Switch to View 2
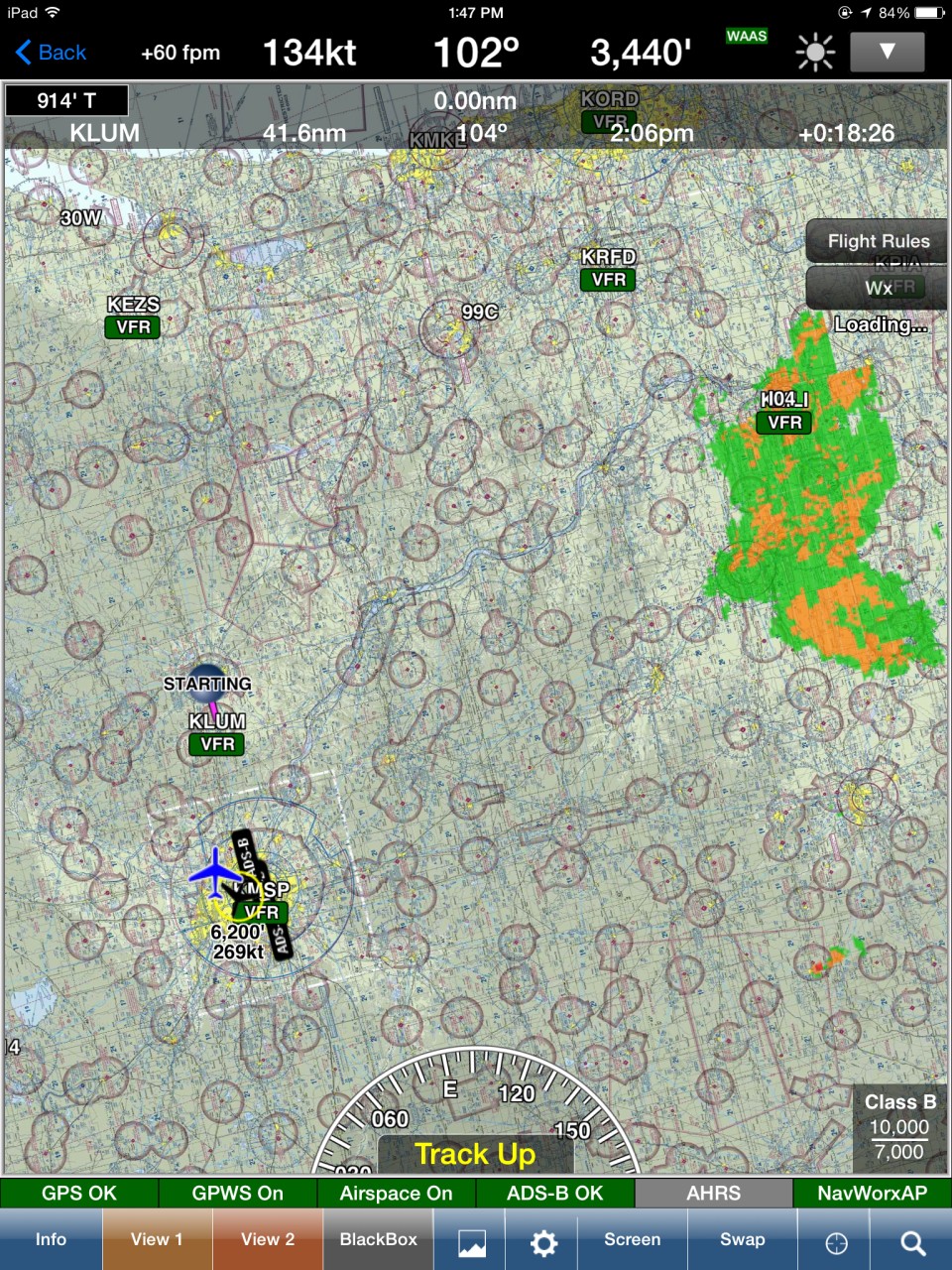The height and width of the screenshot is (1270, 952). click(x=268, y=1239)
